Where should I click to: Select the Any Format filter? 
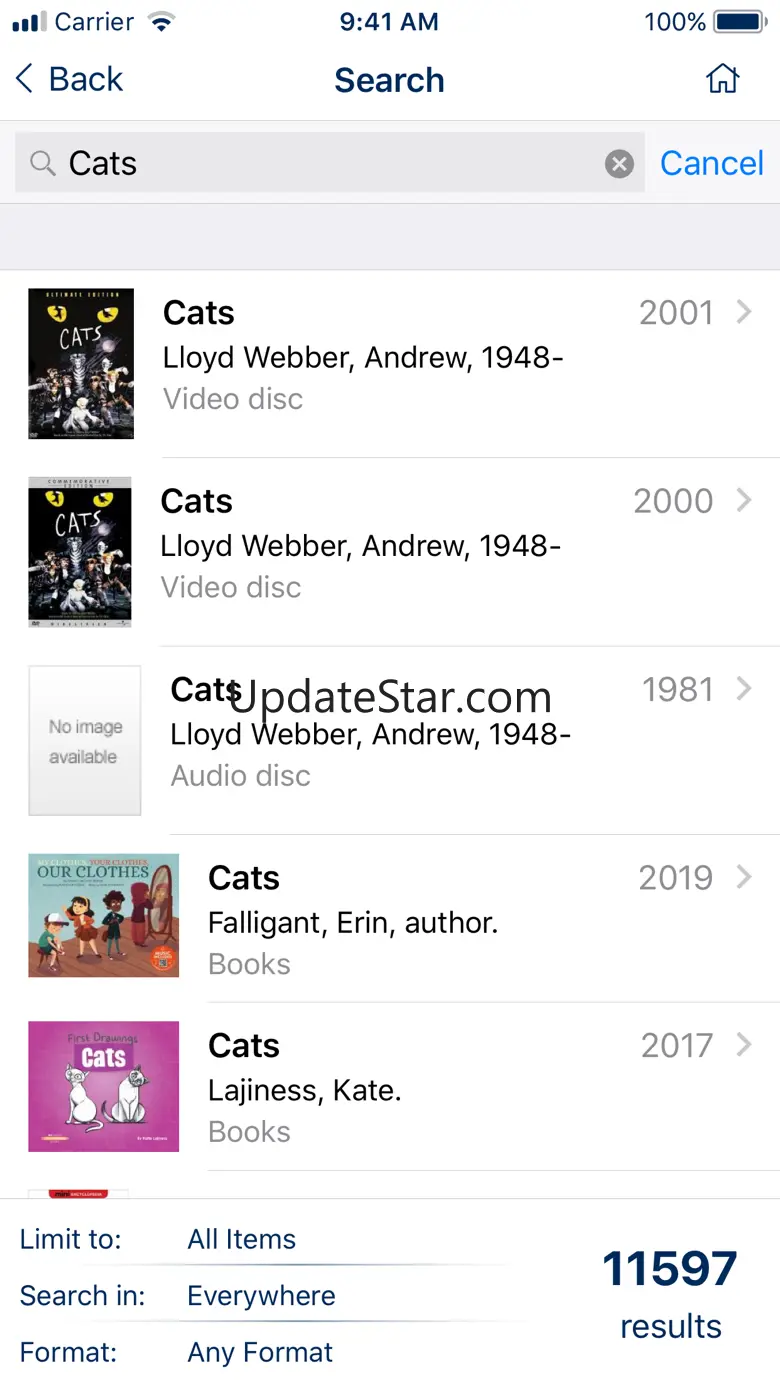[260, 1353]
